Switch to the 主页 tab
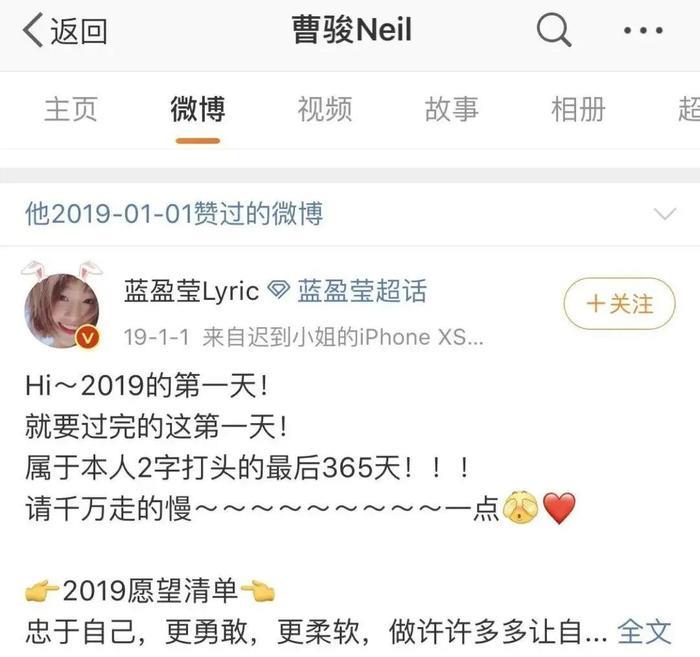Image resolution: width=700 pixels, height=657 pixels. click(70, 109)
